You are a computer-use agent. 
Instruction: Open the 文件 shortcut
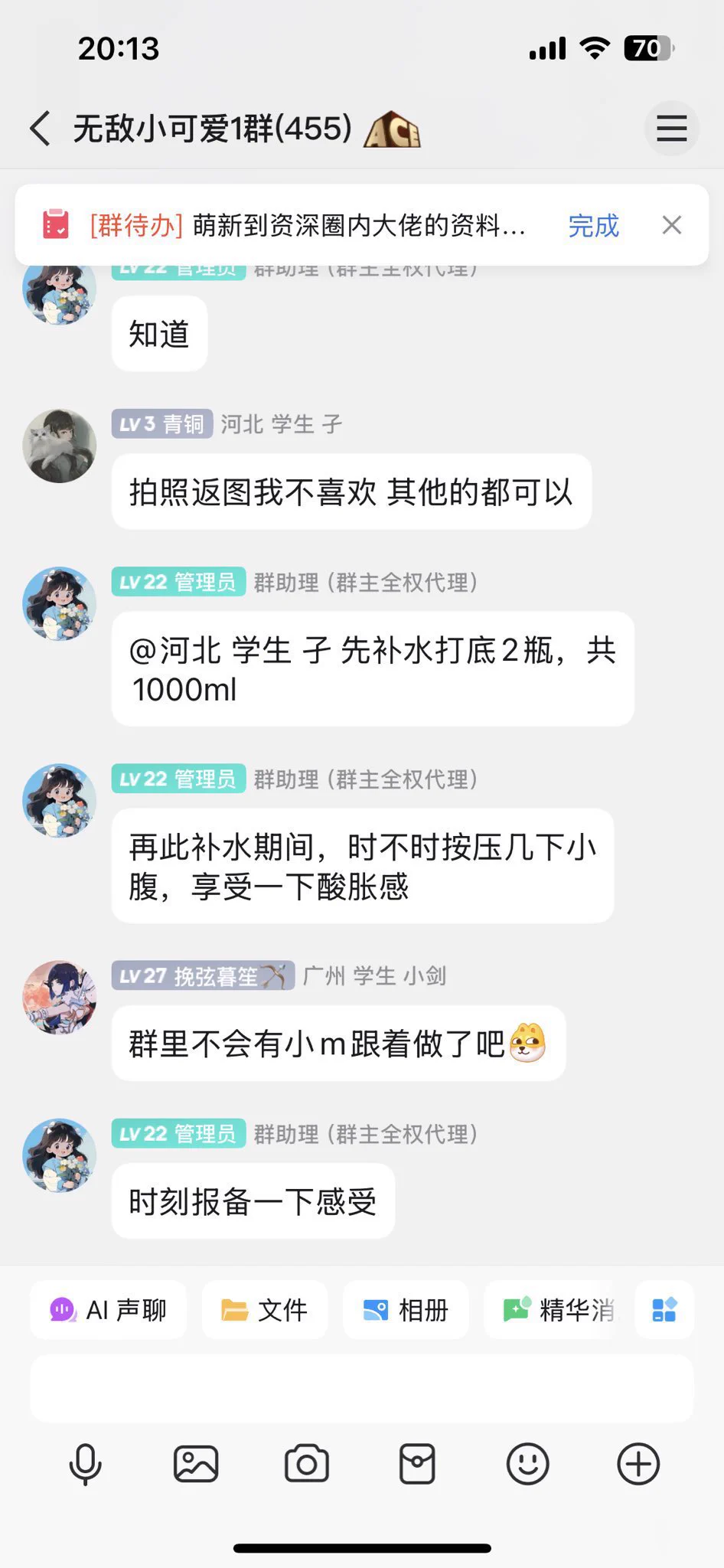point(265,1310)
